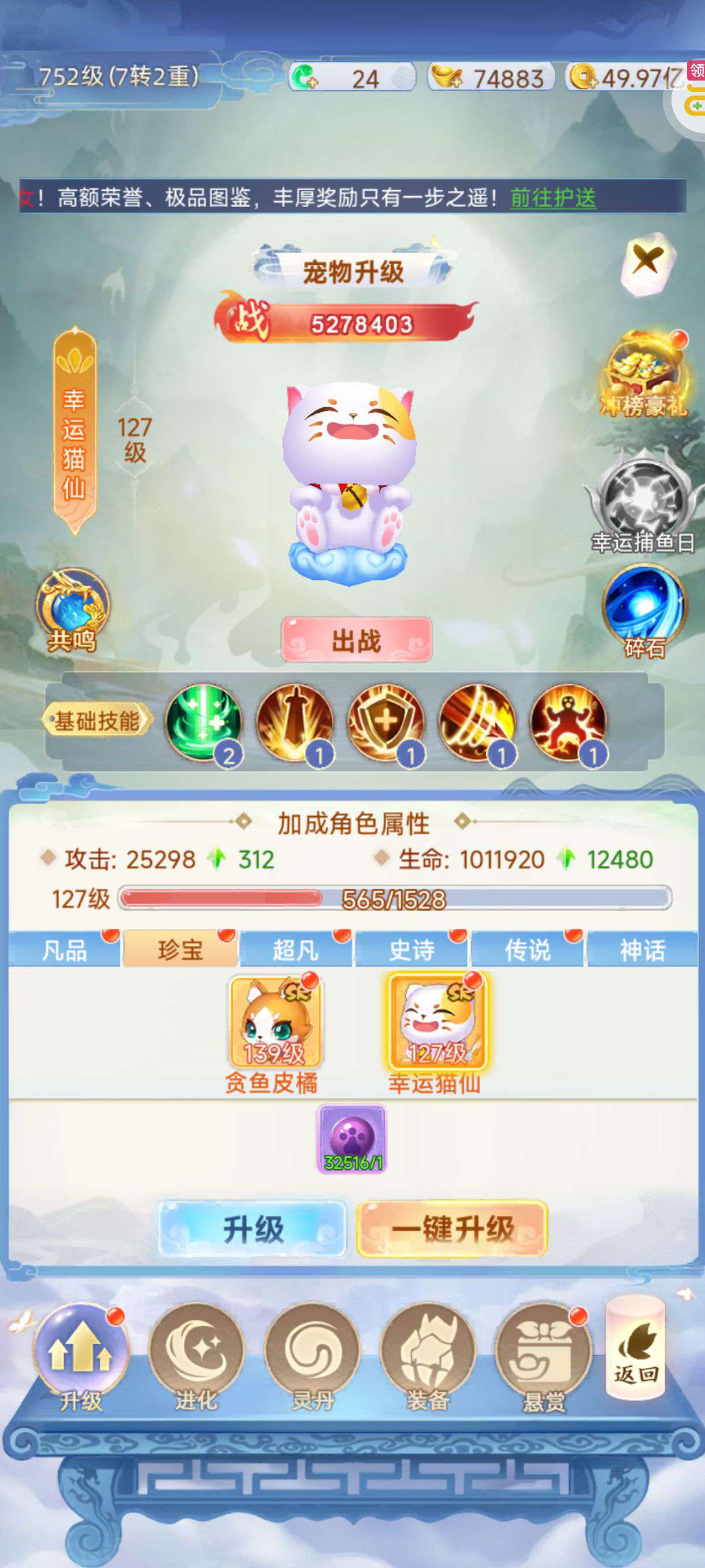Switch to the 史诗 tab
Image resolution: width=705 pixels, height=1568 pixels.
pos(412,949)
